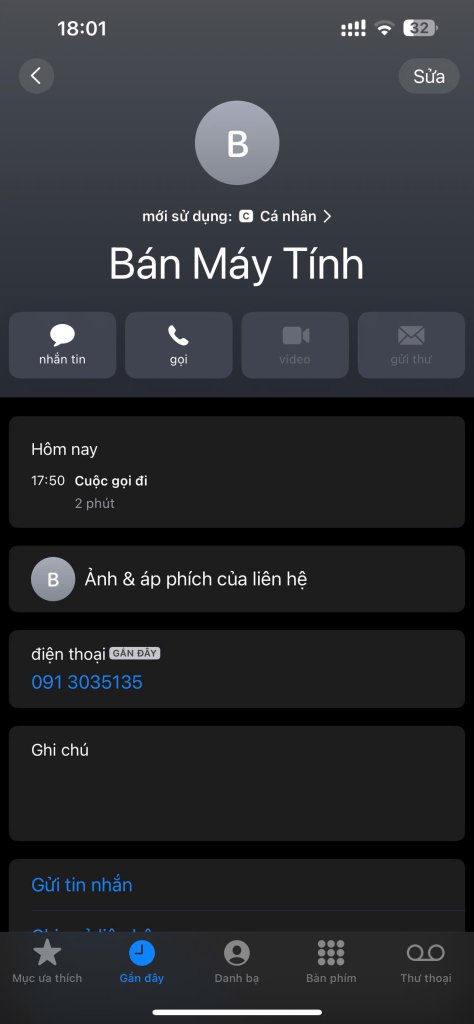Select the Gần đây recents tab

pyautogui.click(x=142, y=962)
